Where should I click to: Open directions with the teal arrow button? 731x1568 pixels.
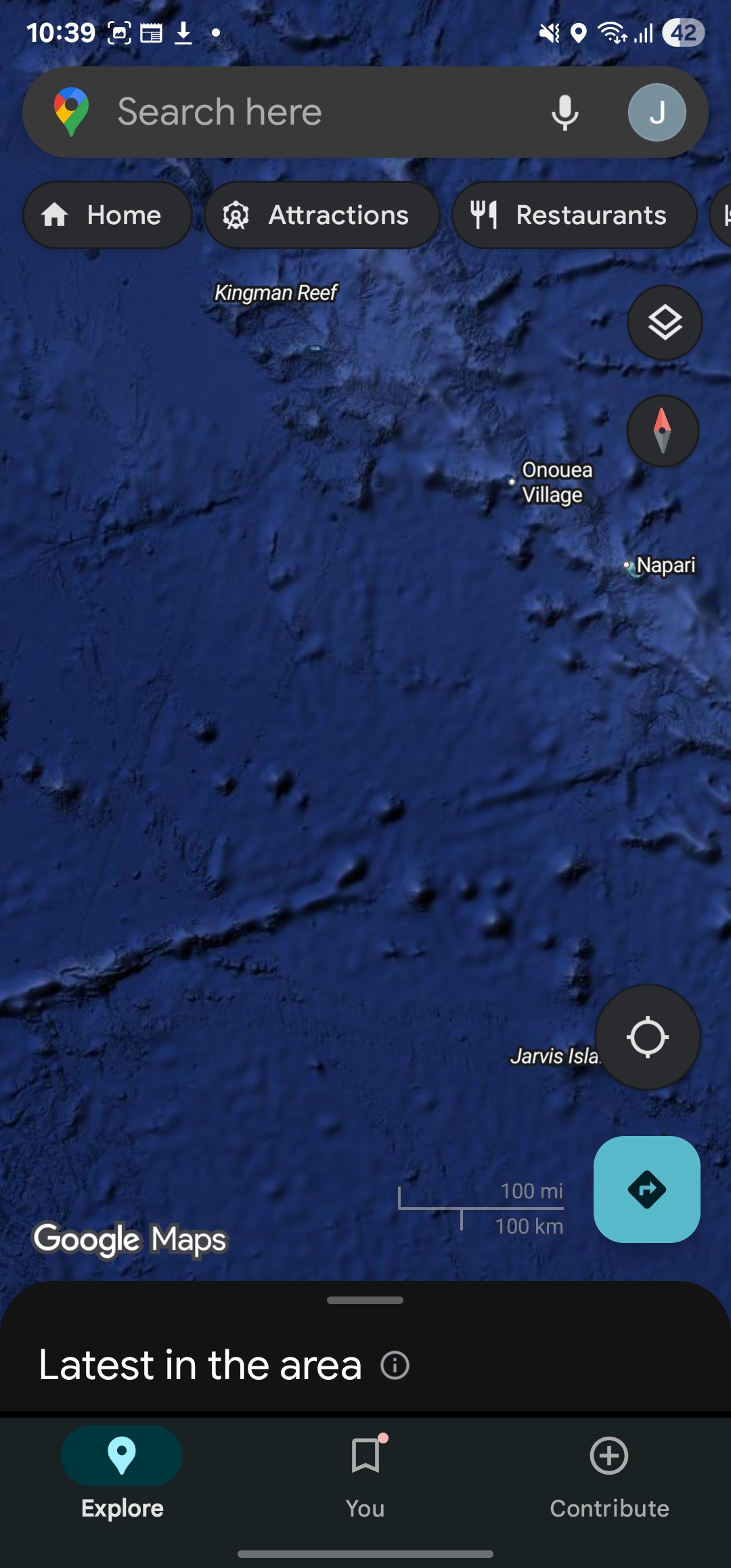click(647, 1190)
